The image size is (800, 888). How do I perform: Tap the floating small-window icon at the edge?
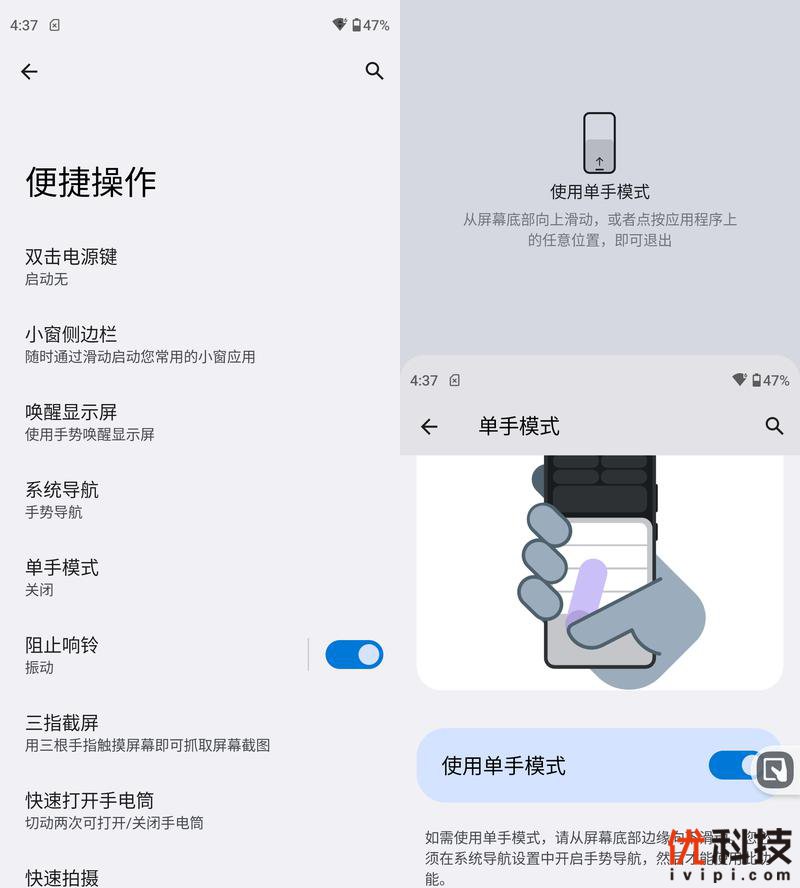tap(776, 771)
